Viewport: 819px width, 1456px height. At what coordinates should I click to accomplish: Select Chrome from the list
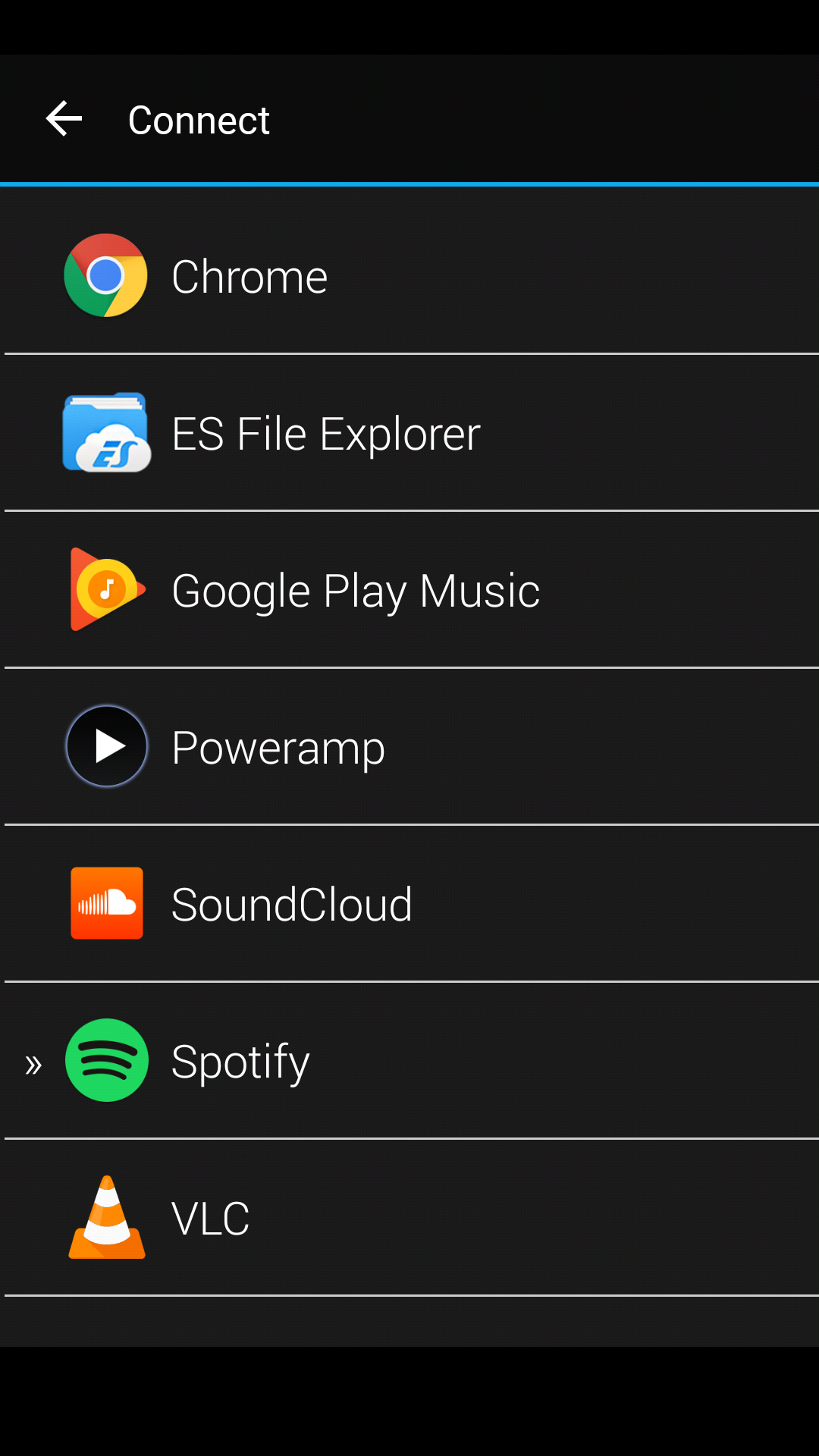pyautogui.click(x=409, y=275)
